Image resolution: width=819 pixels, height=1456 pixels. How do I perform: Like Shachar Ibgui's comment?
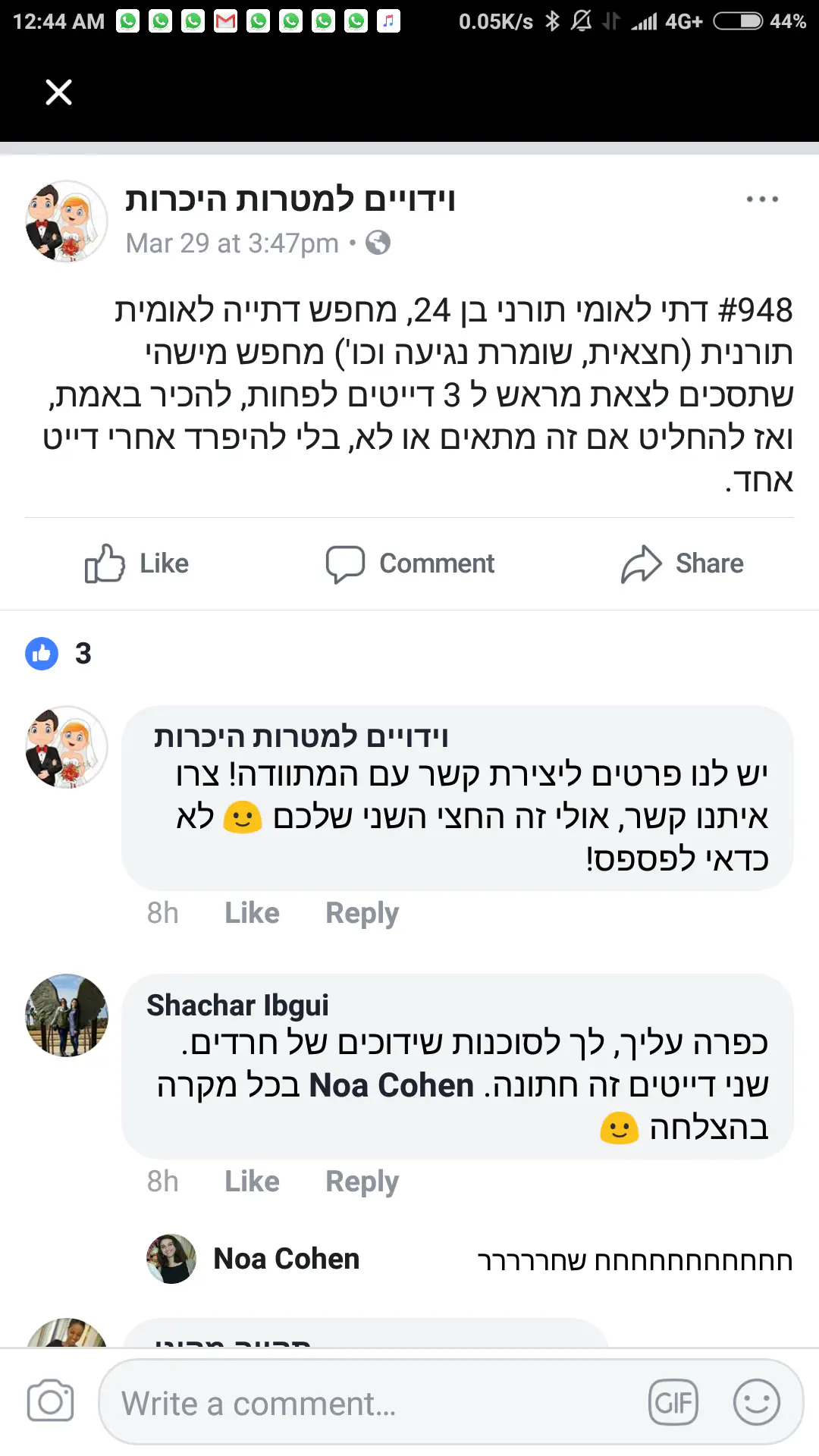[x=252, y=1181]
